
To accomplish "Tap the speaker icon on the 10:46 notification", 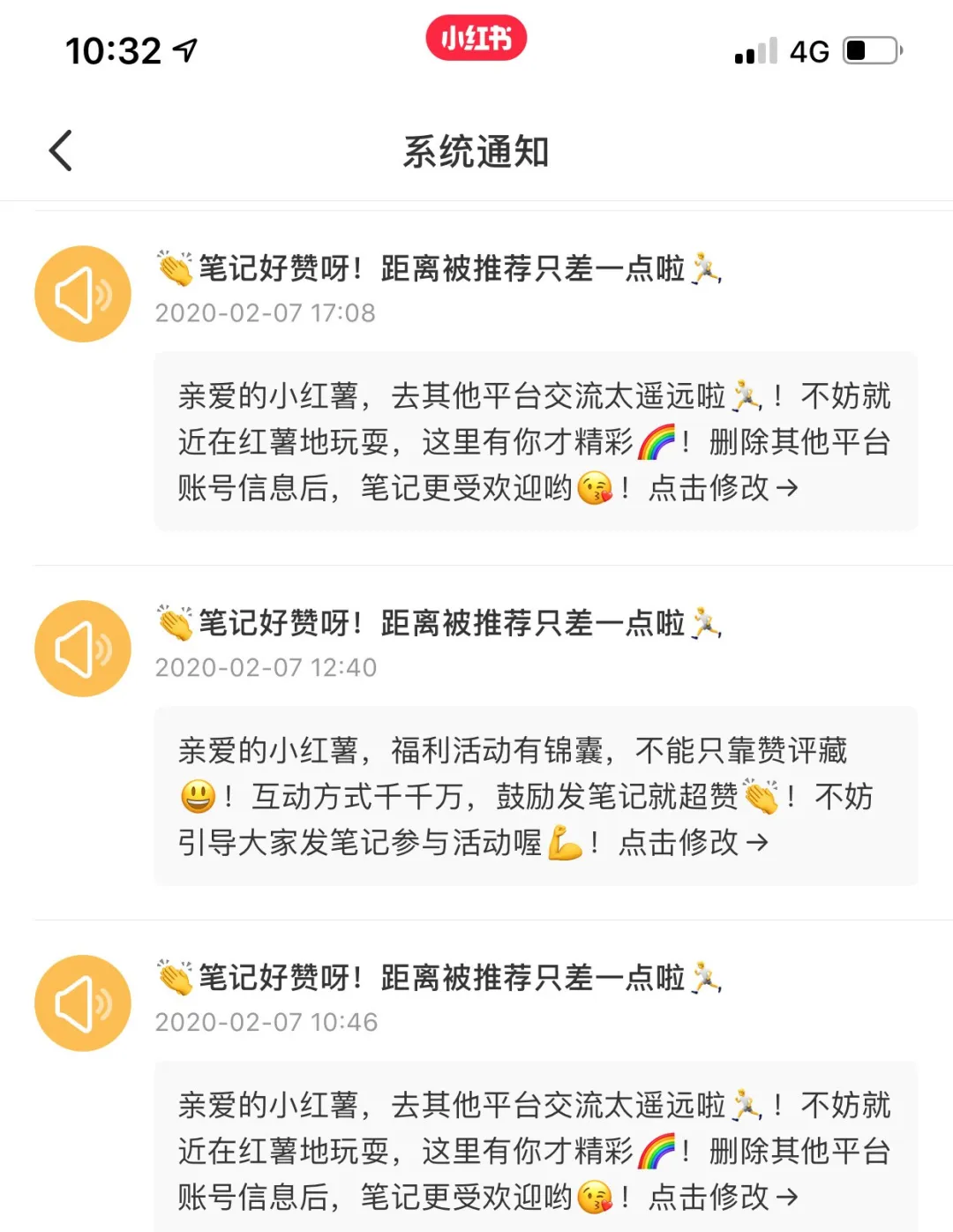I will pyautogui.click(x=82, y=1003).
